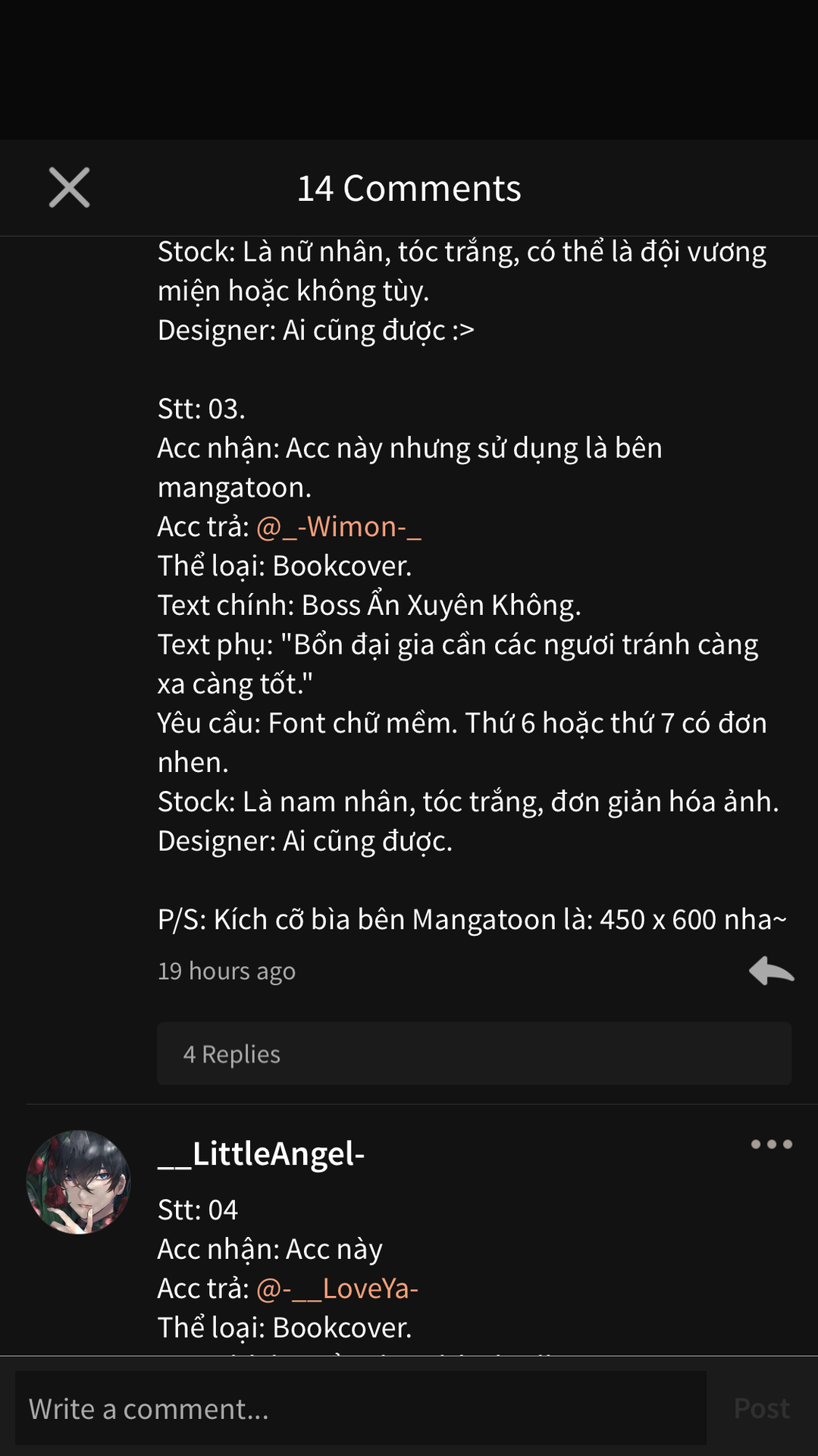Open __LittleAngel- username profile

coord(261,1153)
